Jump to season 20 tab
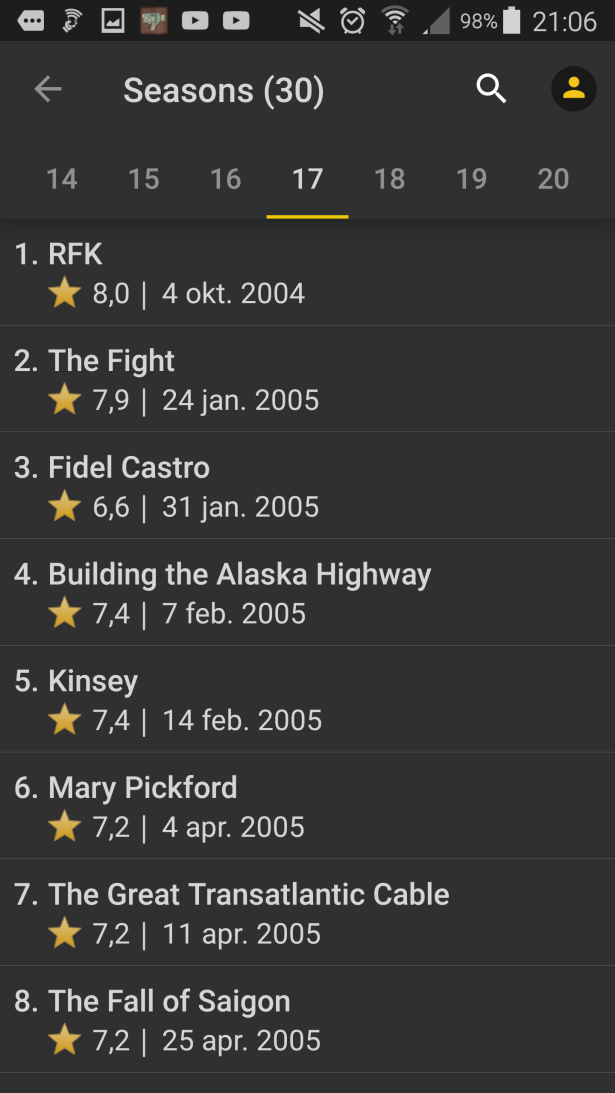Image resolution: width=615 pixels, height=1093 pixels. point(553,179)
